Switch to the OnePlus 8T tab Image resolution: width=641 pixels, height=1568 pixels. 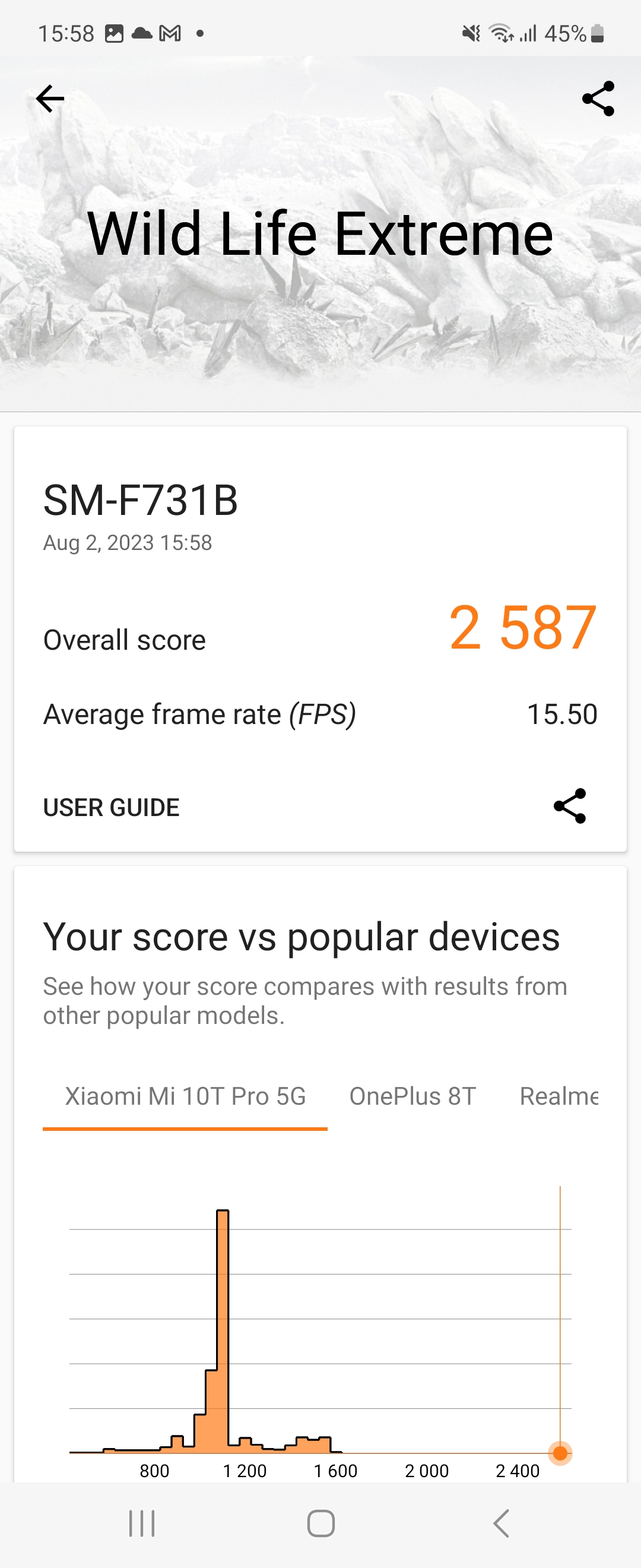(x=412, y=1096)
